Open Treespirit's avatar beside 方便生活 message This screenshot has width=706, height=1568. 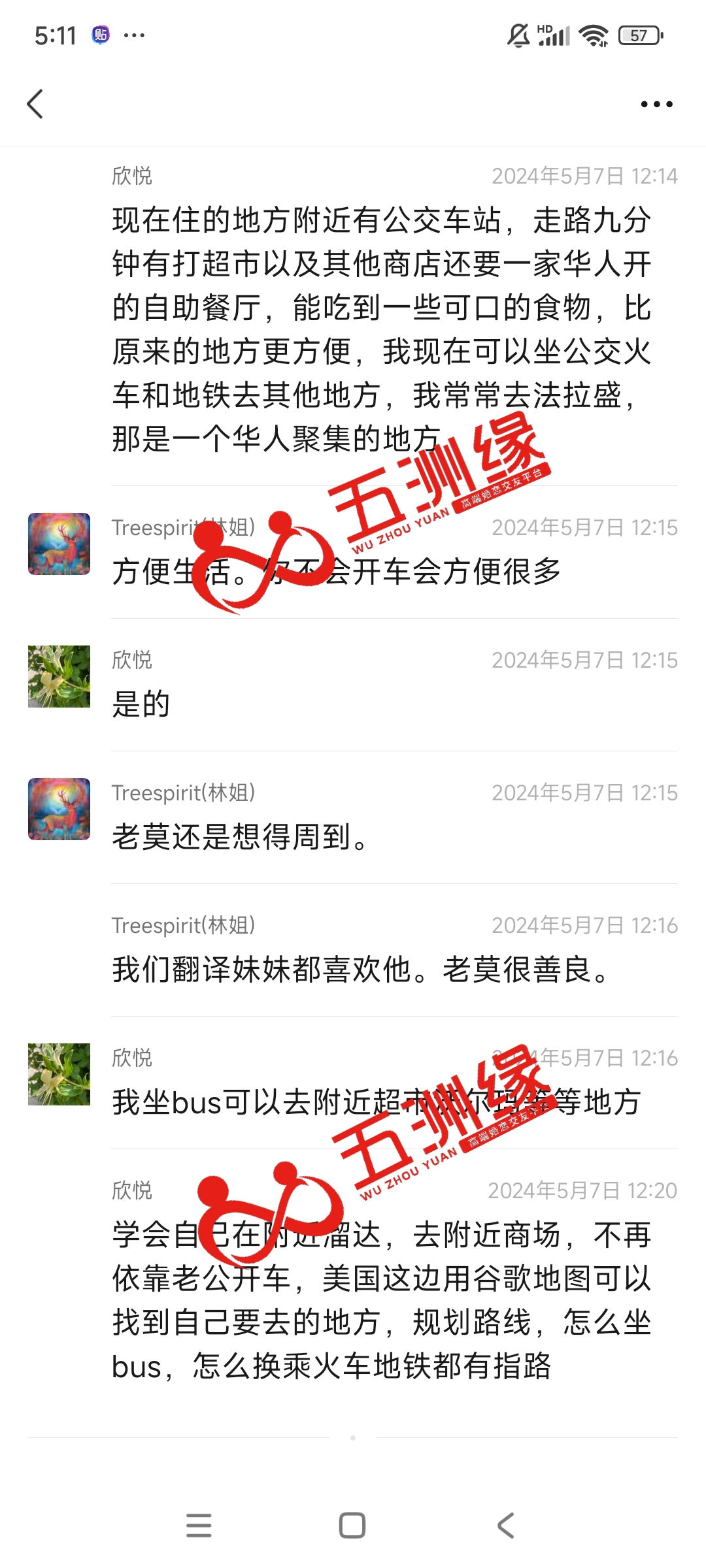pos(59,544)
